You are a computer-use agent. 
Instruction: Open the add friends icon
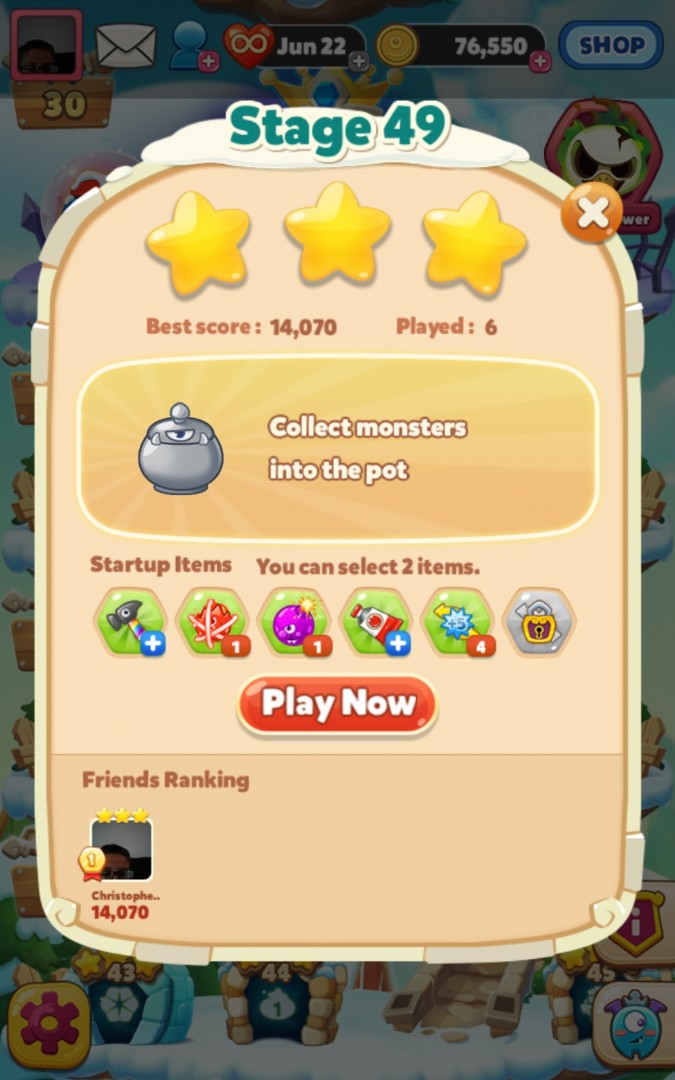click(192, 46)
